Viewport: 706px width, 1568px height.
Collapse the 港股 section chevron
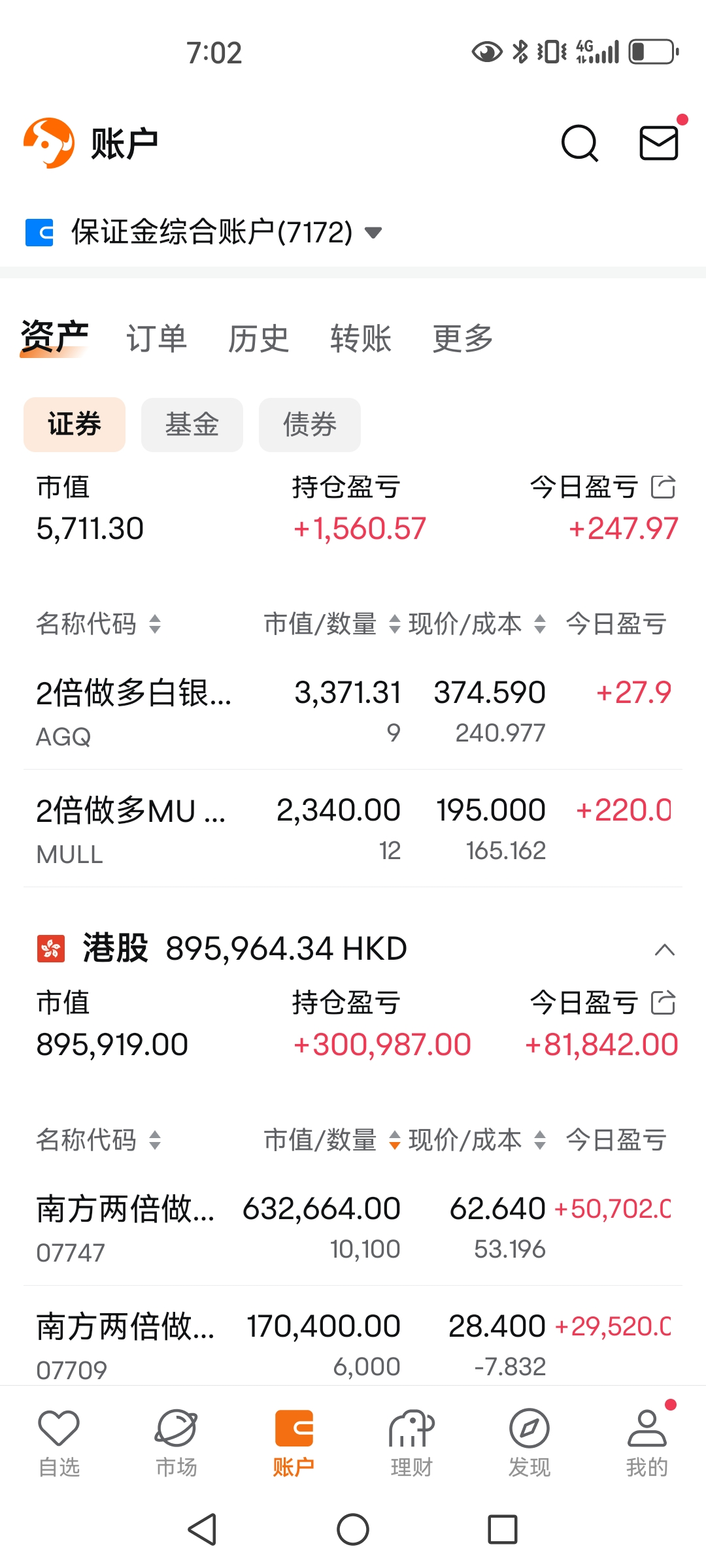[664, 949]
